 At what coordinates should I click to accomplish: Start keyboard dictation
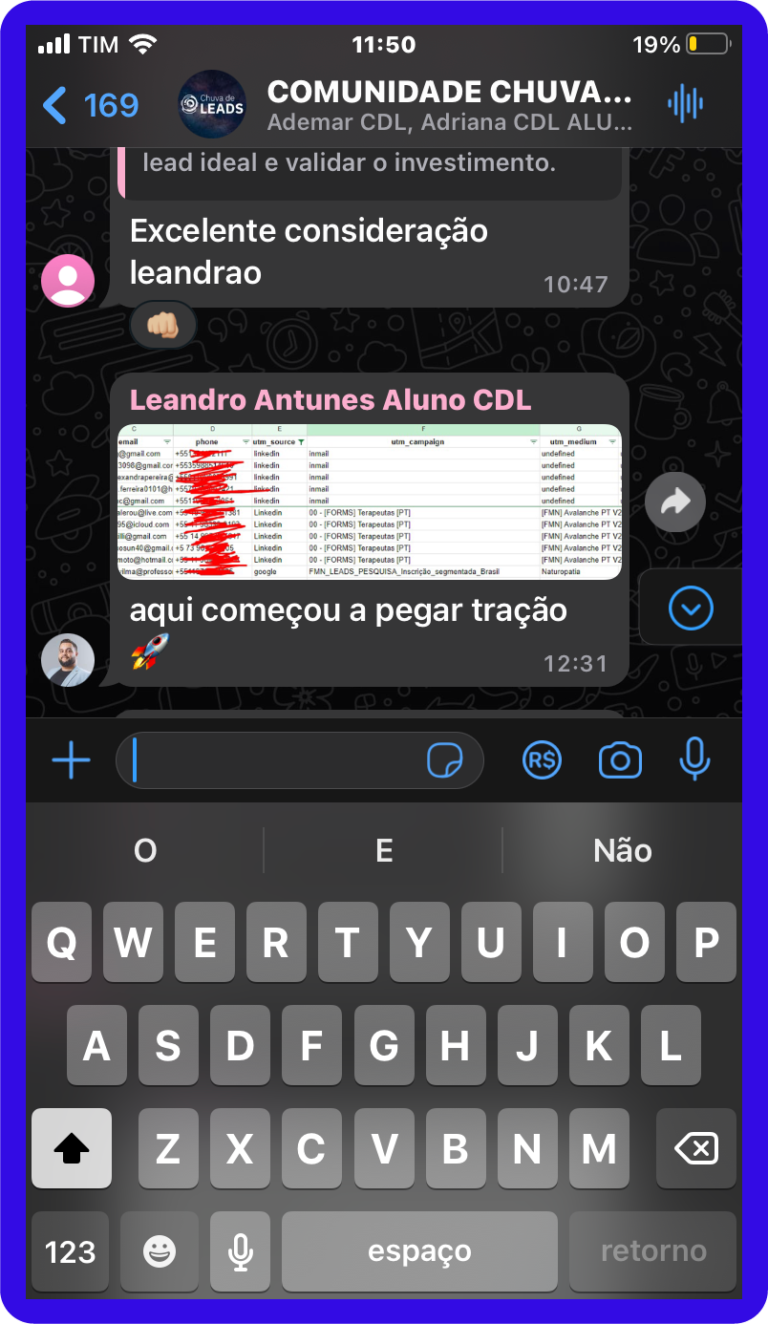coord(240,1251)
